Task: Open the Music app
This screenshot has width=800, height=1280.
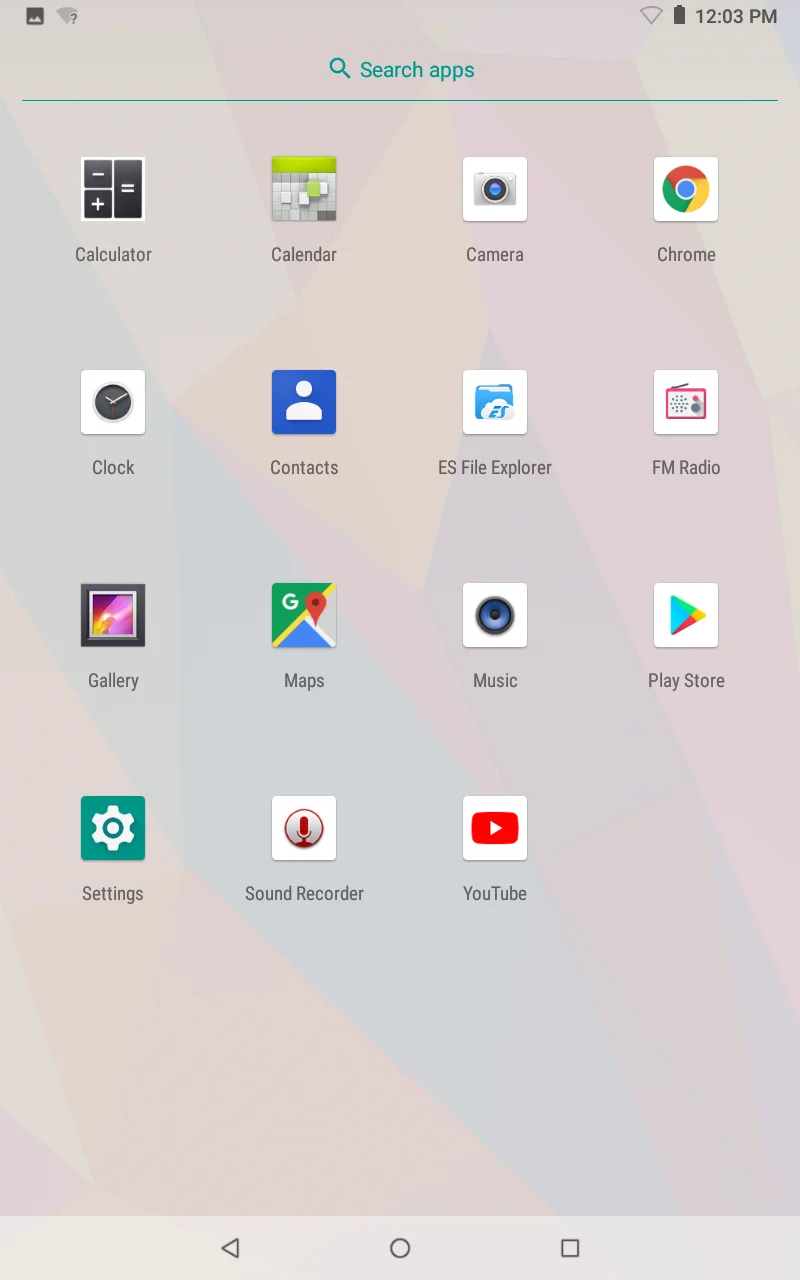Action: pyautogui.click(x=495, y=615)
